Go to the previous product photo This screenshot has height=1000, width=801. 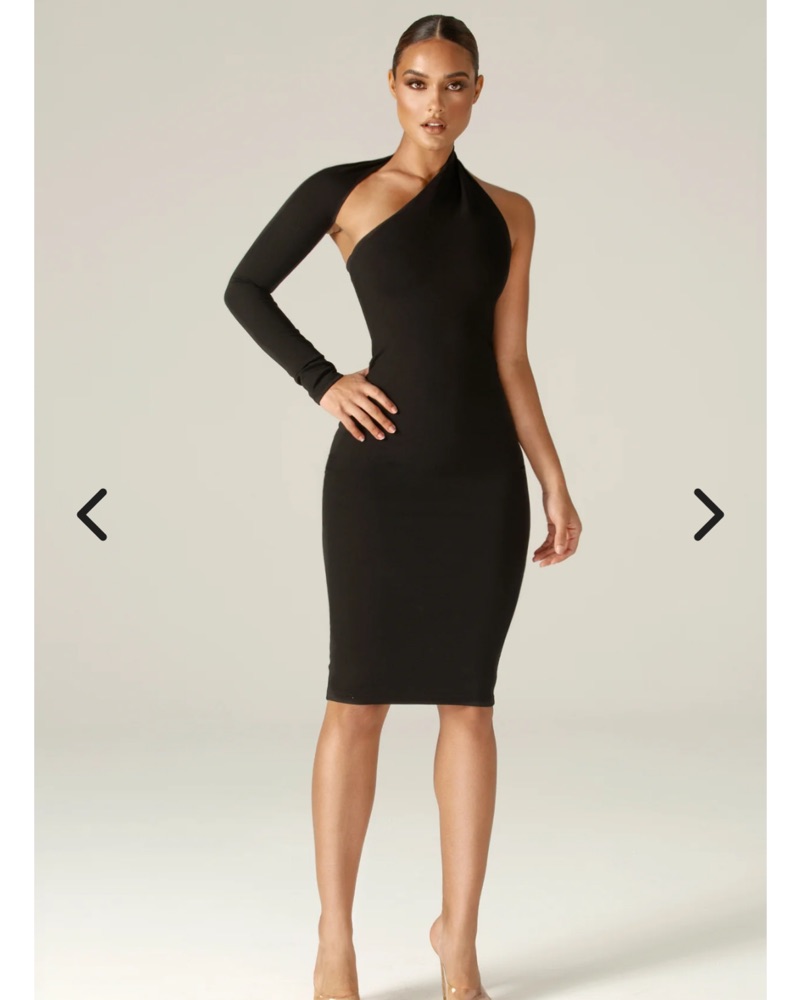pos(92,514)
